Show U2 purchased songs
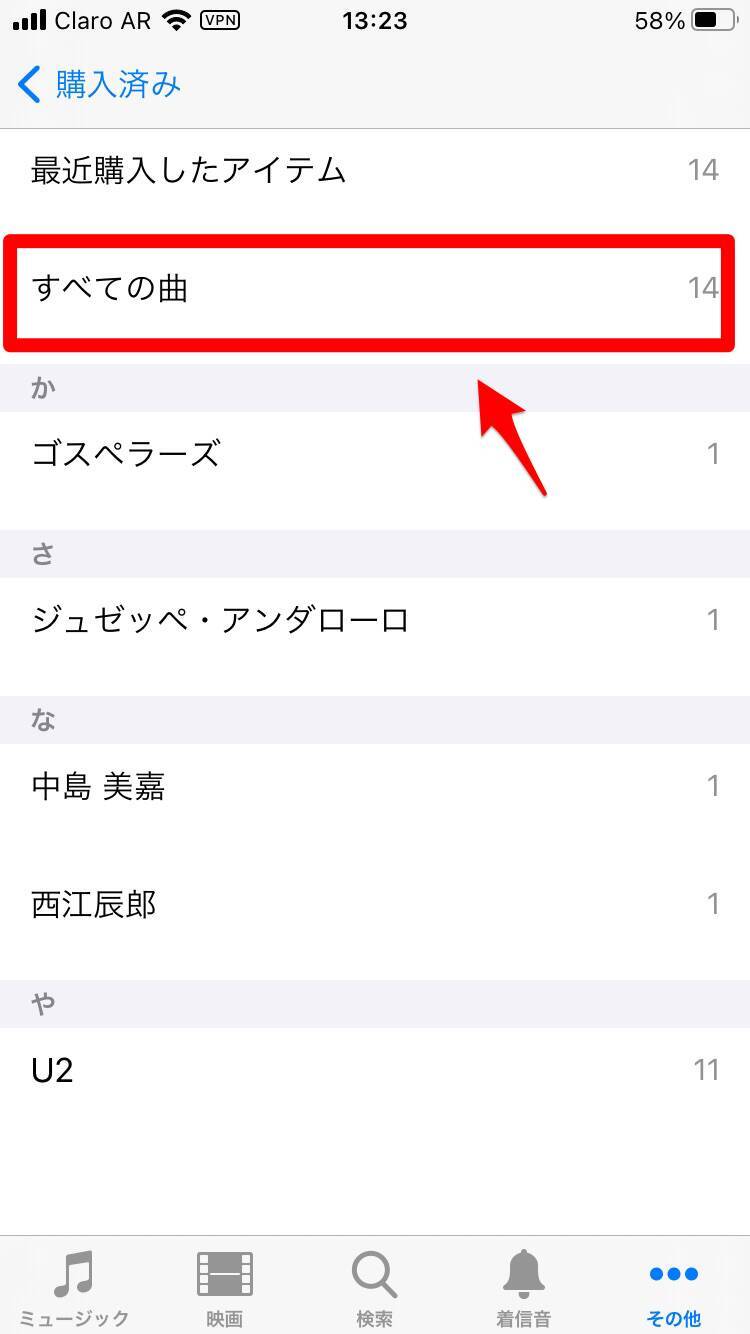The width and height of the screenshot is (750, 1334). point(375,1071)
